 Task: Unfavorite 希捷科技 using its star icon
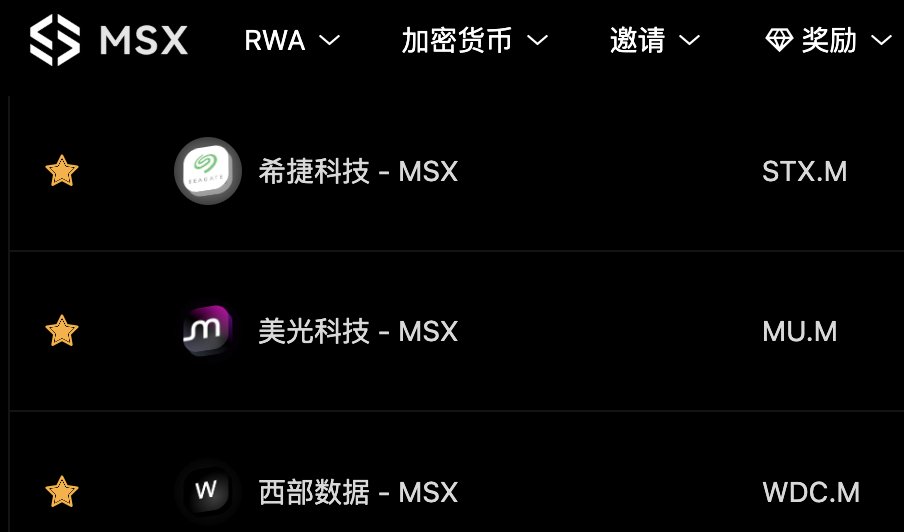click(x=62, y=171)
